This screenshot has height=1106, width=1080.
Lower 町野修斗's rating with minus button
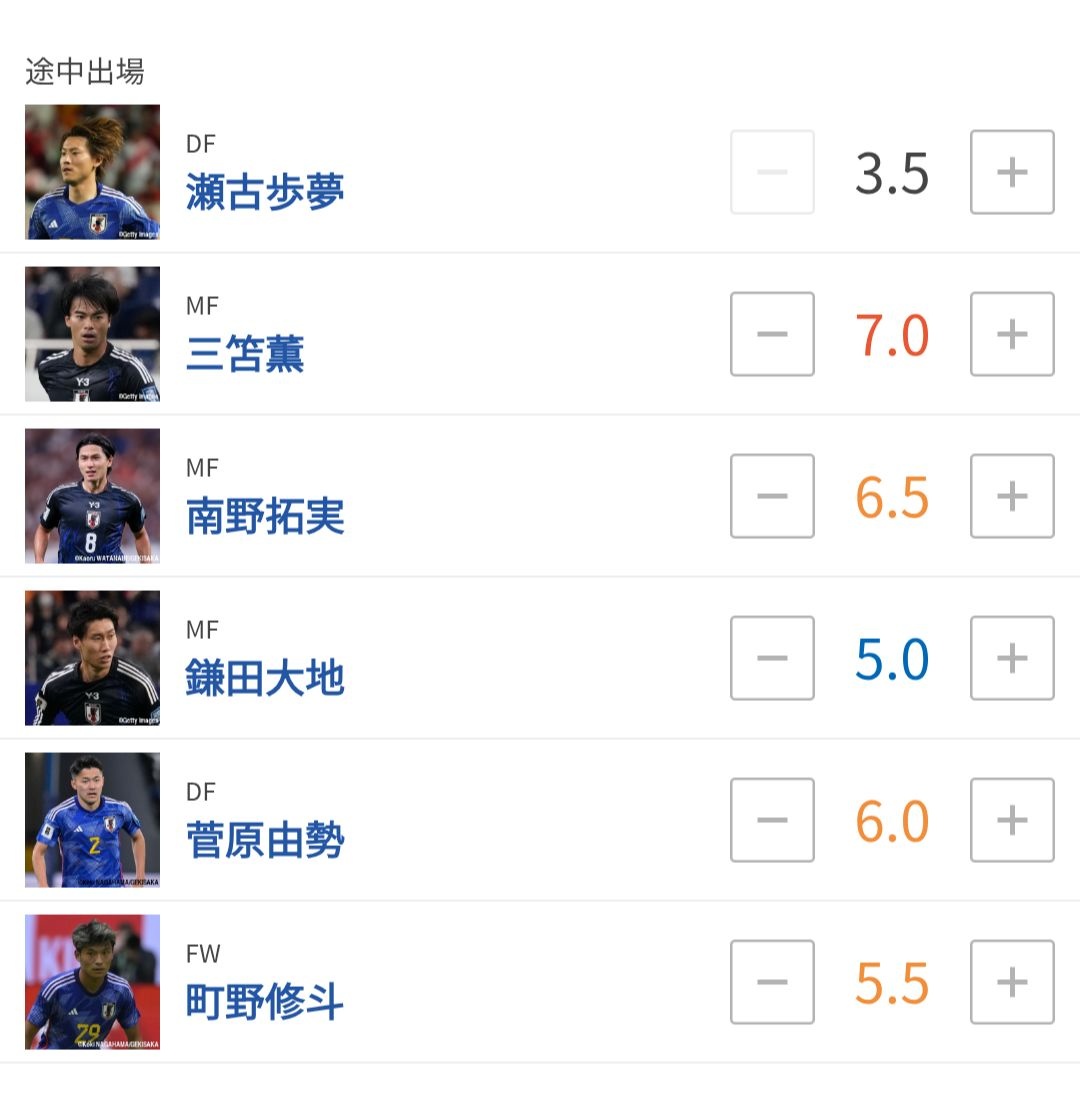772,982
